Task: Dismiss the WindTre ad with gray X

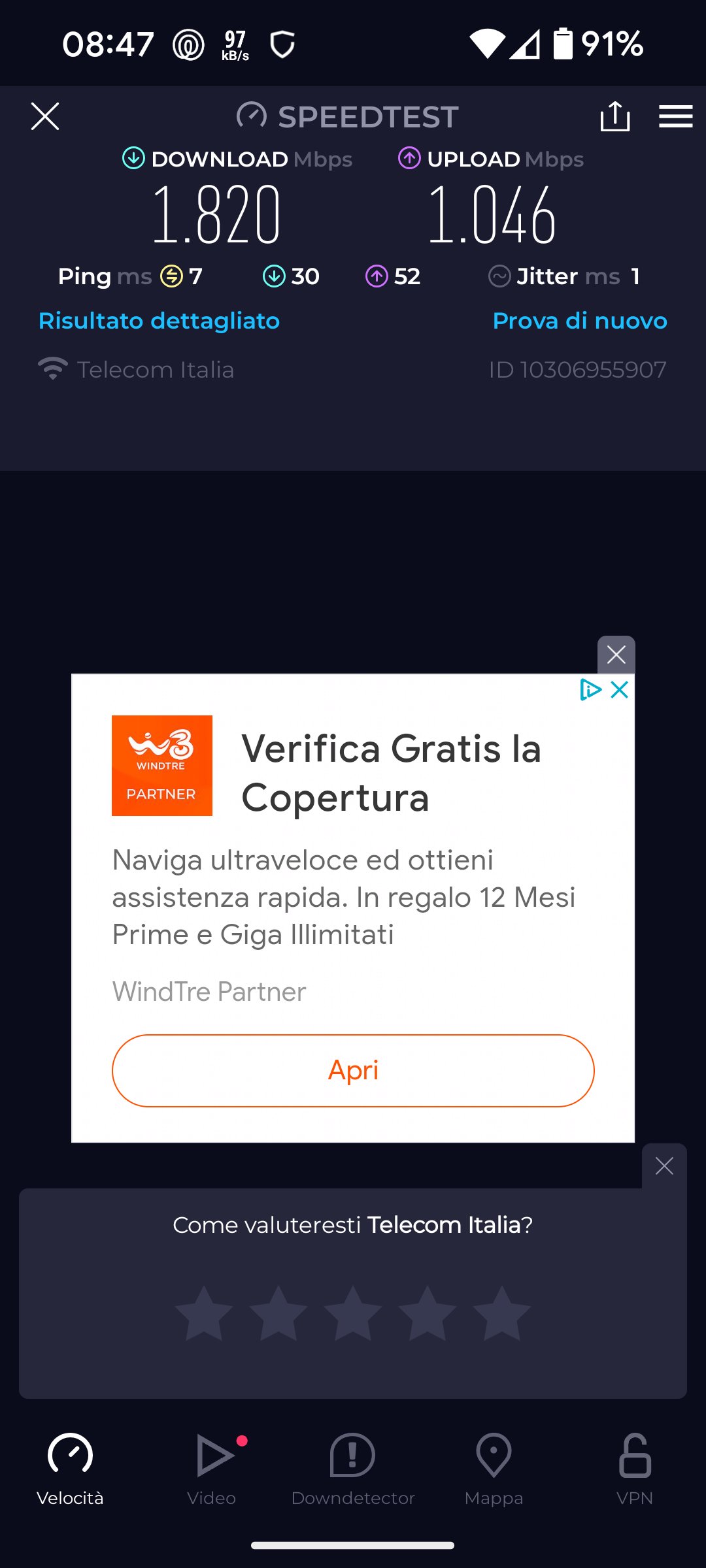Action: pos(616,654)
